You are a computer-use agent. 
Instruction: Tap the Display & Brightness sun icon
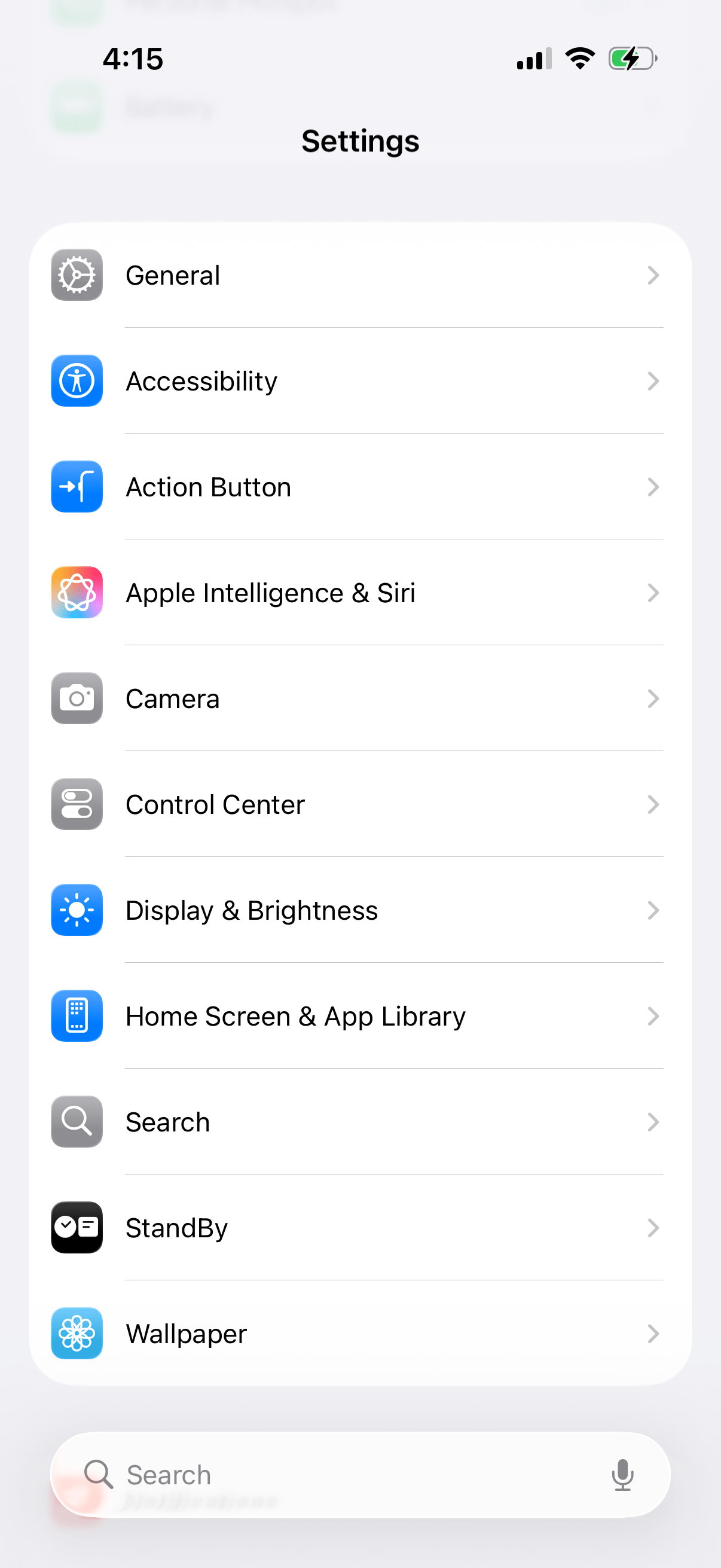tap(77, 910)
